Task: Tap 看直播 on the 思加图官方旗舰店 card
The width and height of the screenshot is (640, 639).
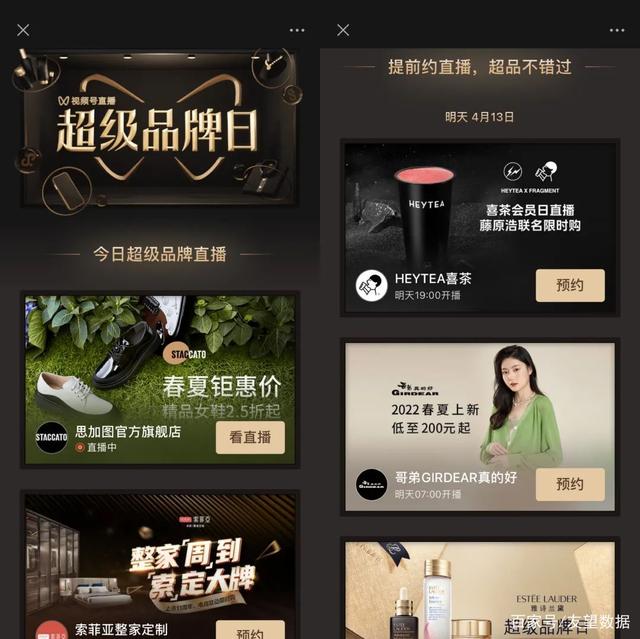Action: (x=250, y=437)
